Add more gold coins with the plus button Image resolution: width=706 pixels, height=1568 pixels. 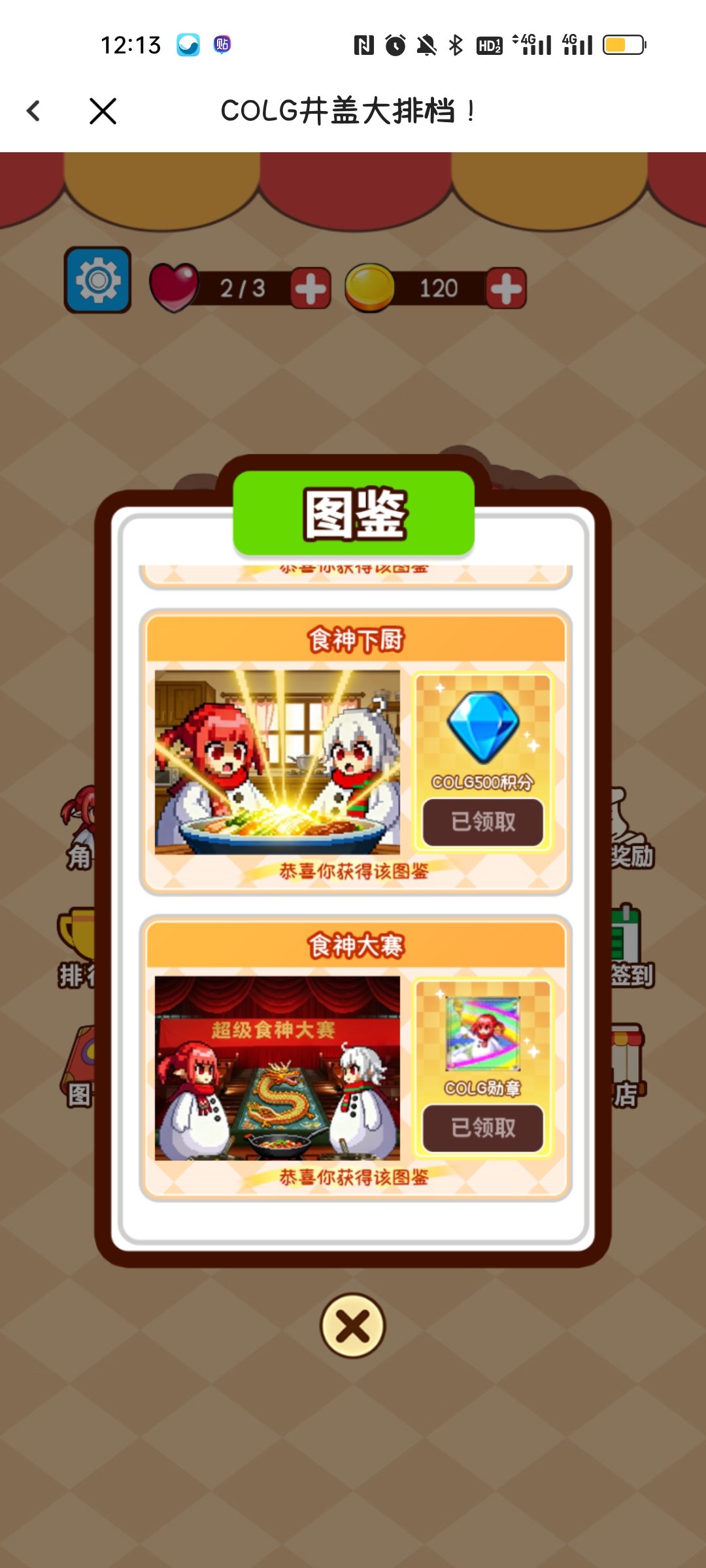coord(505,288)
